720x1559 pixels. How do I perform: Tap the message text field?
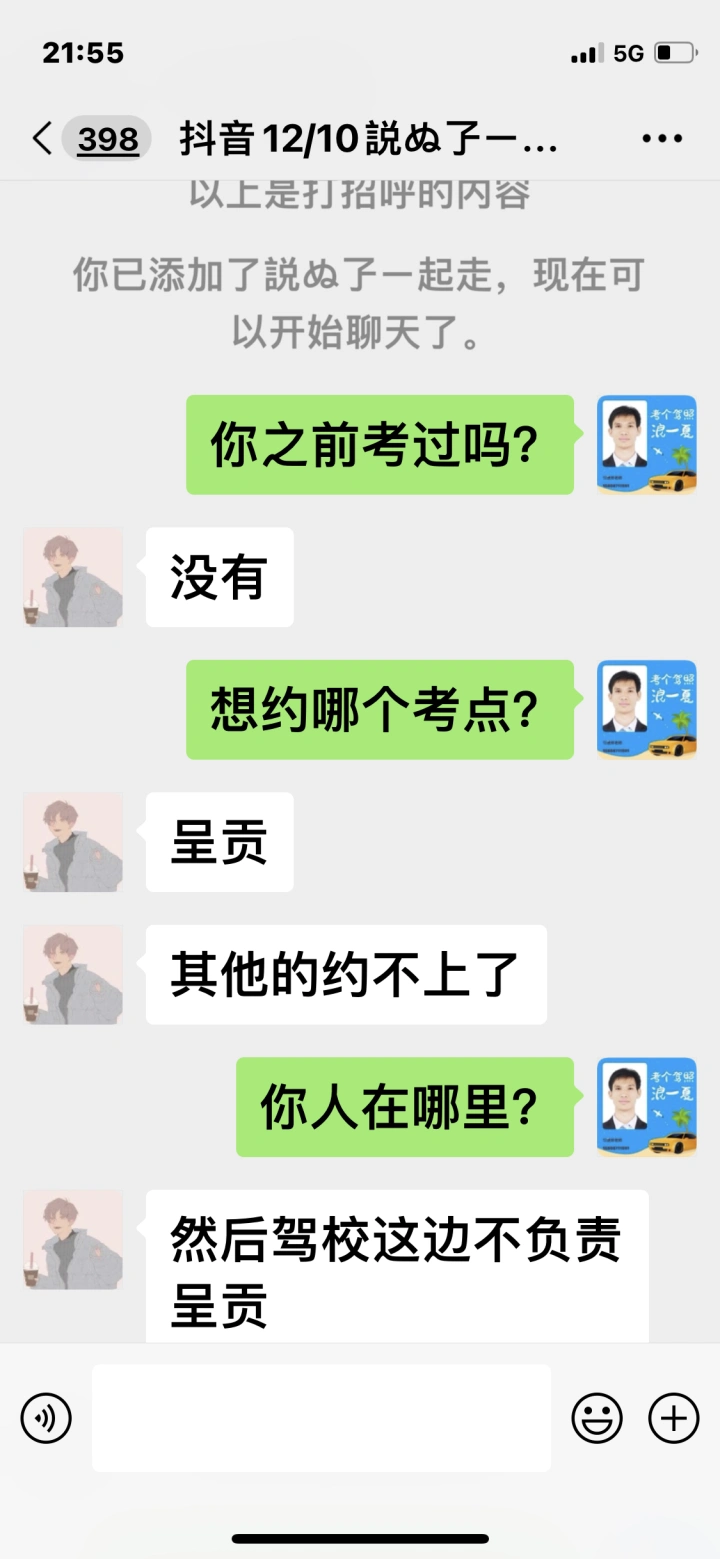click(x=321, y=1417)
